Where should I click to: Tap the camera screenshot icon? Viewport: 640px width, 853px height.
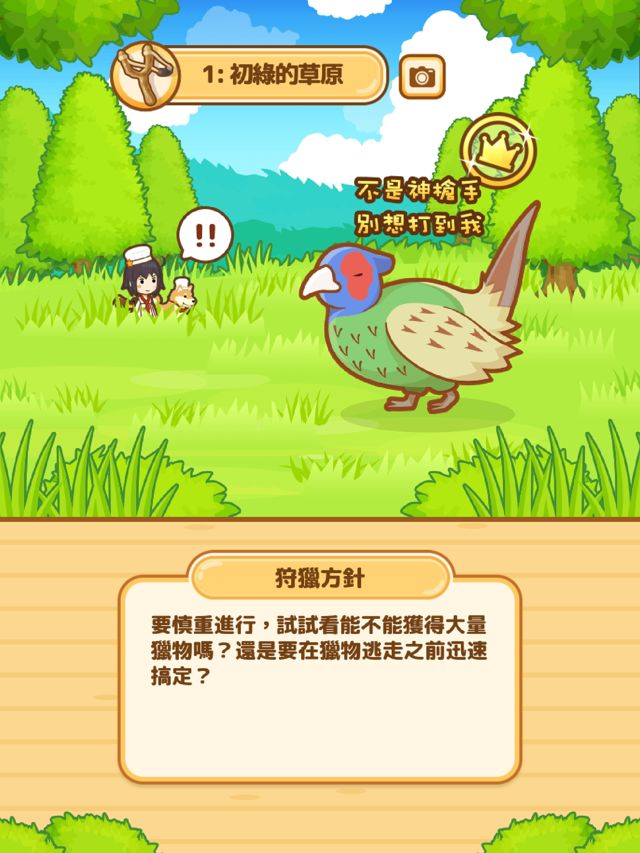pyautogui.click(x=422, y=77)
